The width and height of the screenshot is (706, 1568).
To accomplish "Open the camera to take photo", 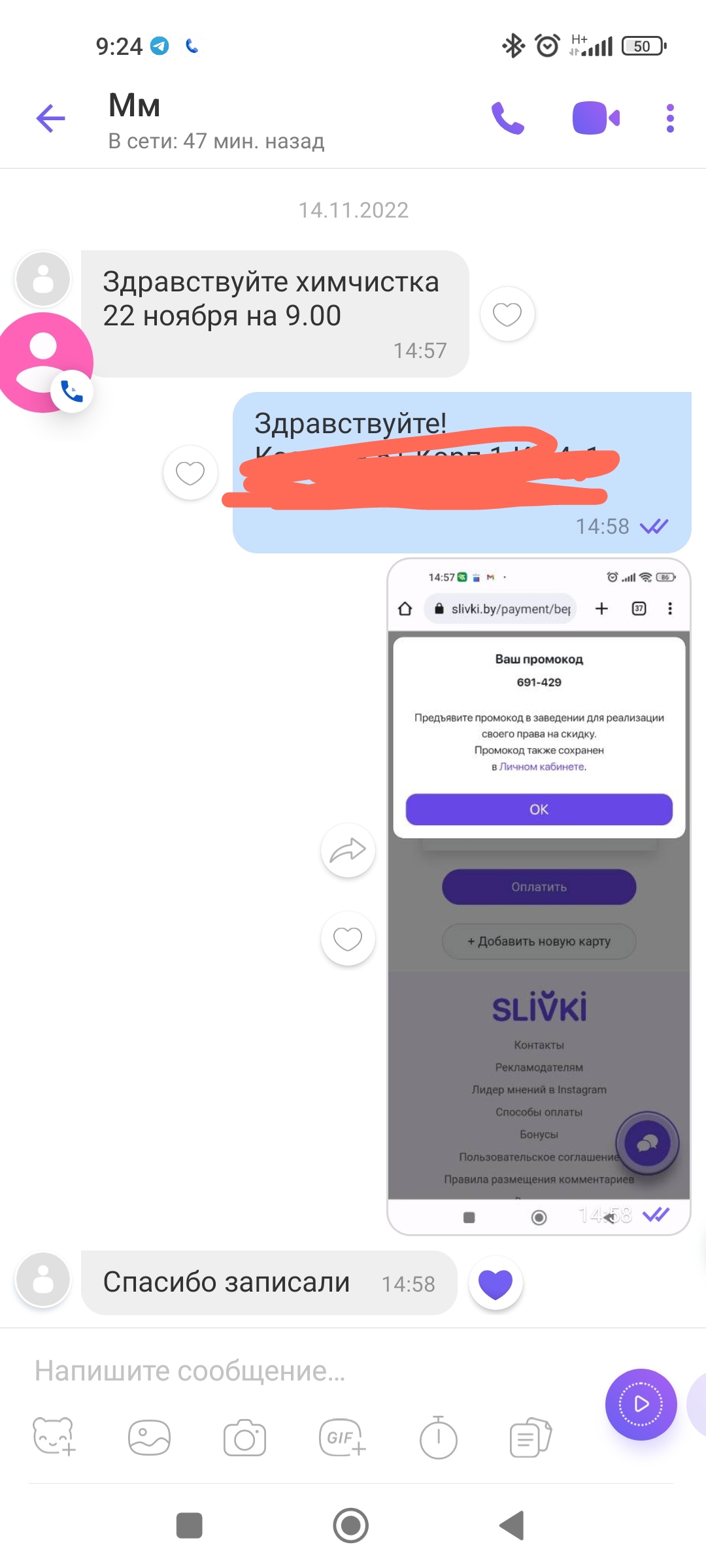I will pos(244,1438).
